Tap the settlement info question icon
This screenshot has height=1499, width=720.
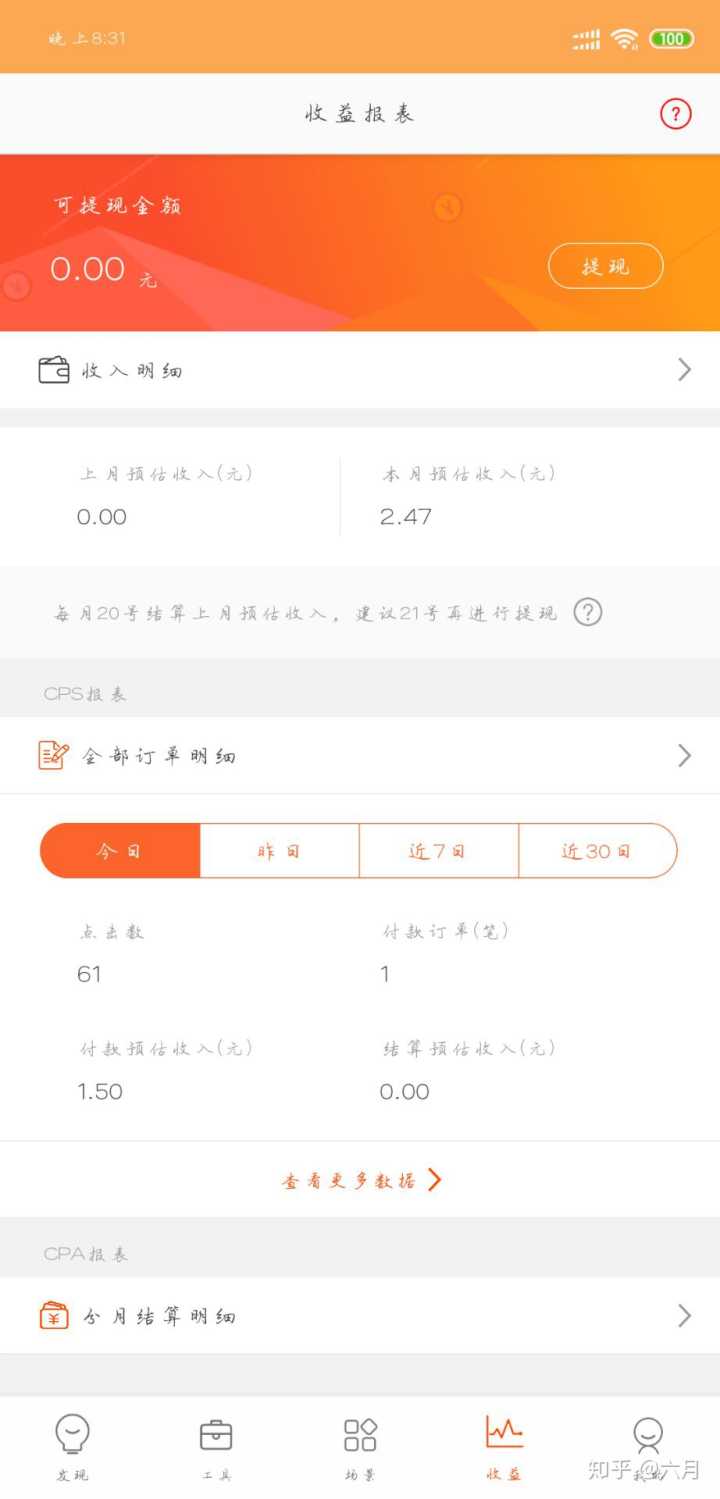pyautogui.click(x=588, y=612)
